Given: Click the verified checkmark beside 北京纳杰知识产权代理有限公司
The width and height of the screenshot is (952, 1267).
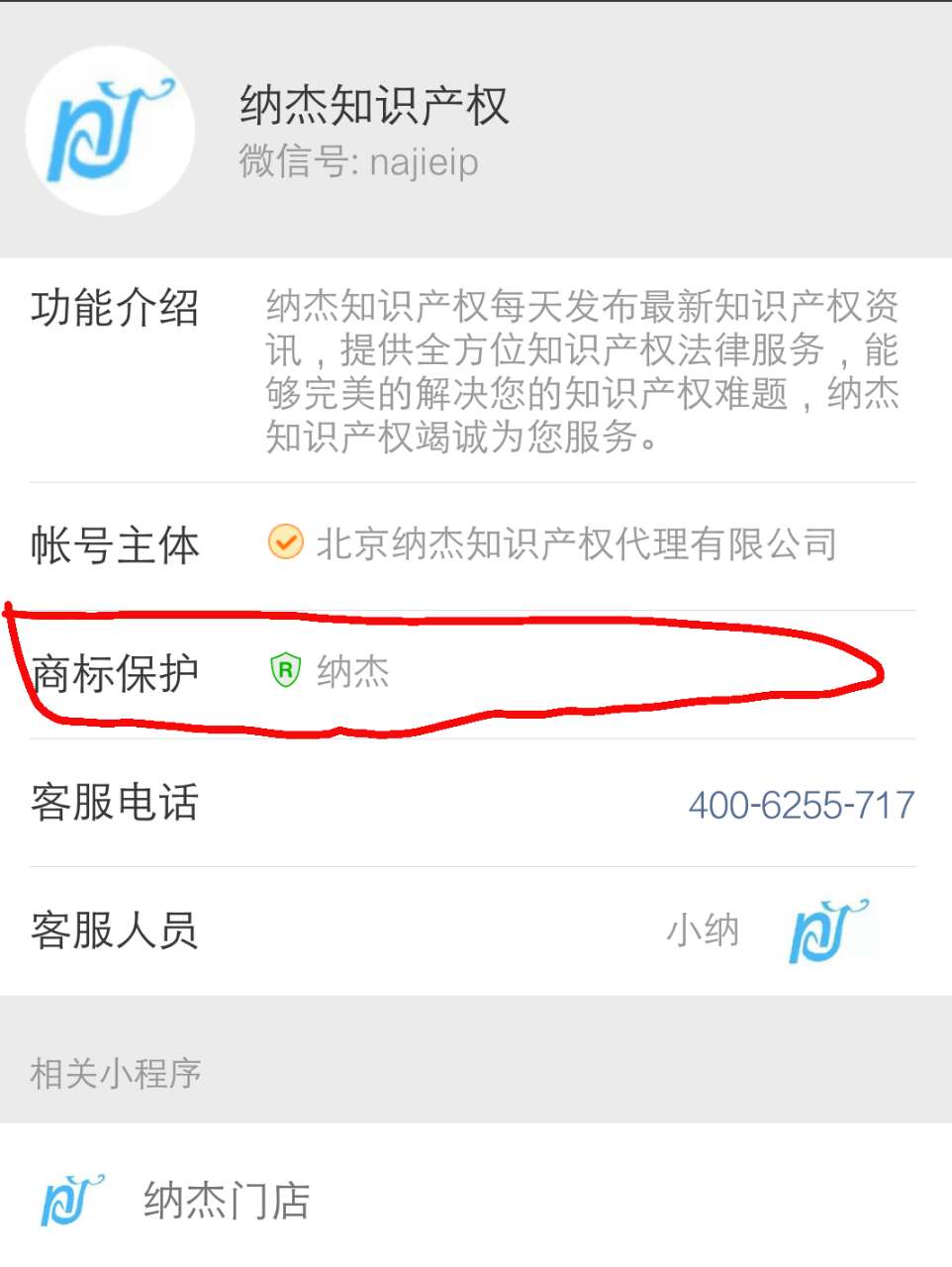Looking at the screenshot, I should tap(285, 542).
